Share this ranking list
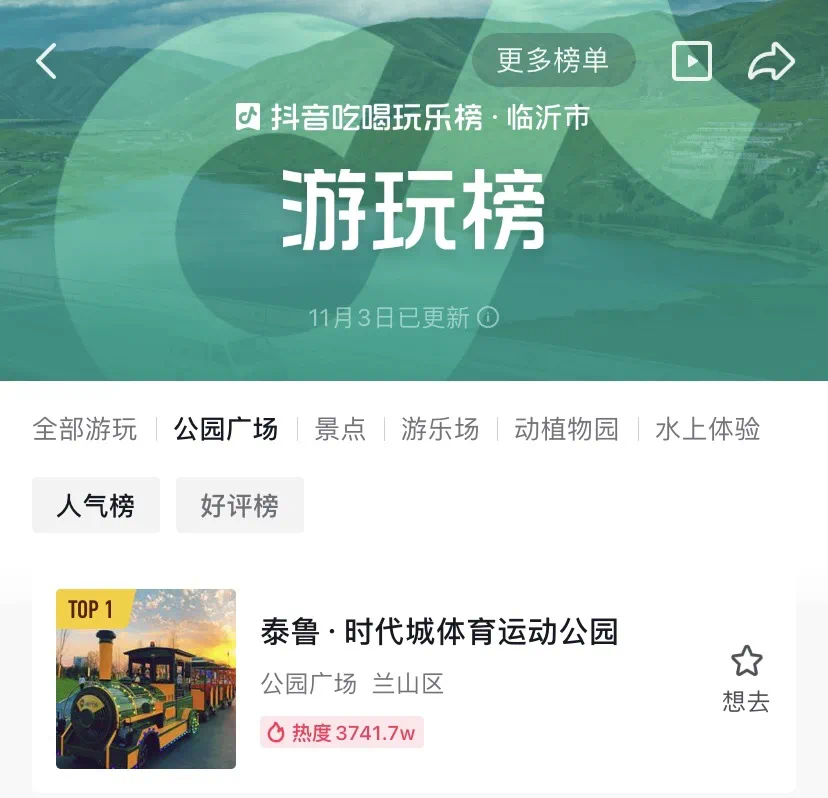This screenshot has height=798, width=828. tap(771, 62)
